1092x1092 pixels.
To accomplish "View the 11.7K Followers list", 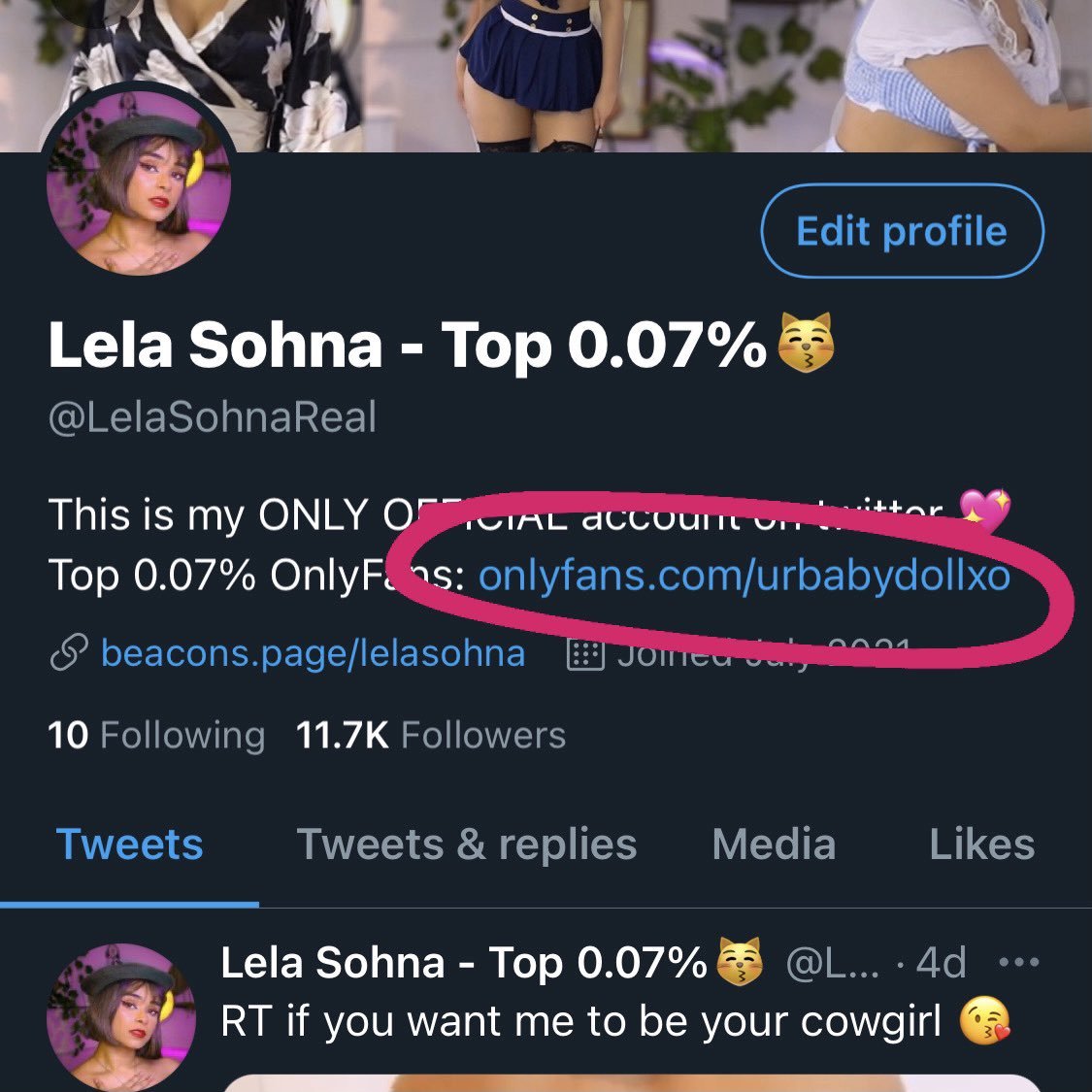I will coord(430,735).
